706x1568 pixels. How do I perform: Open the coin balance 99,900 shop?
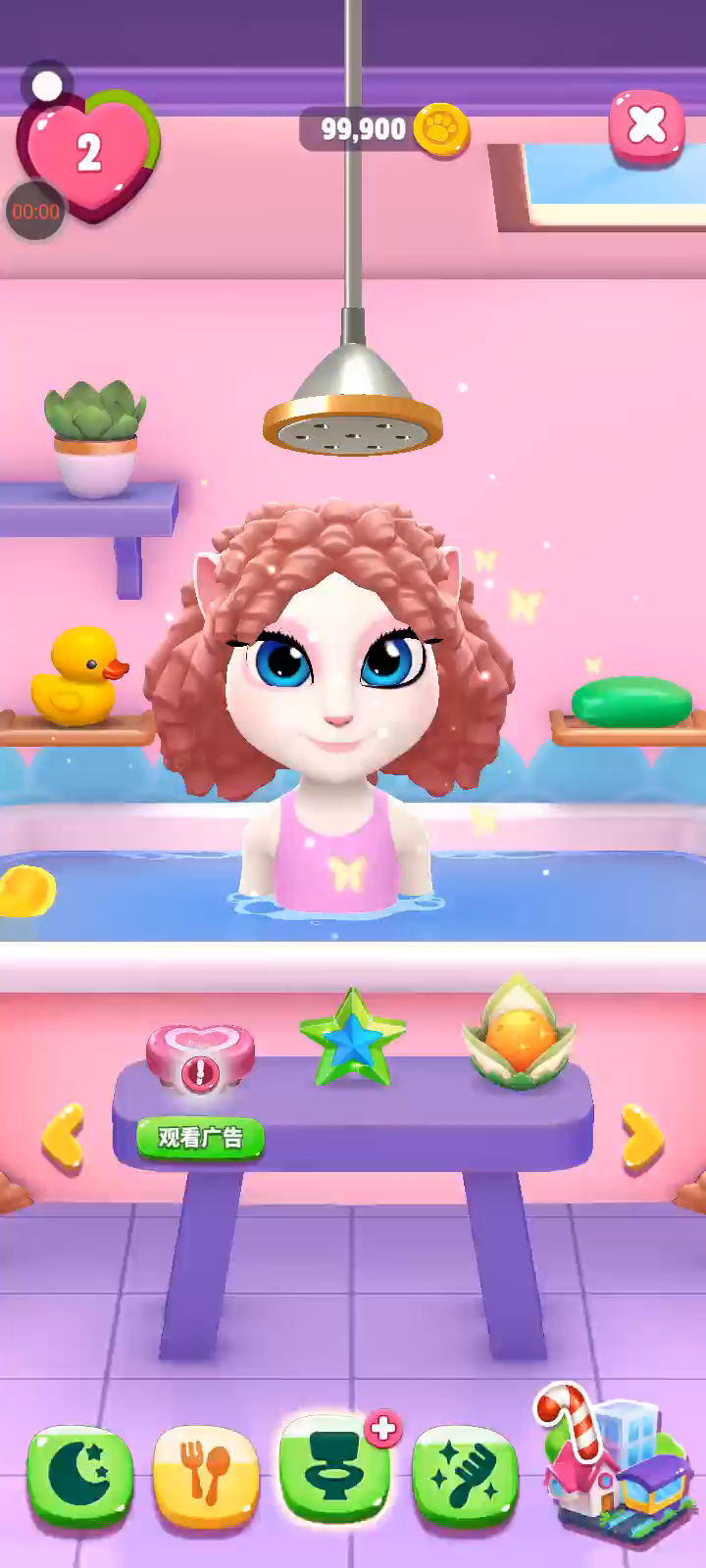[x=384, y=129]
